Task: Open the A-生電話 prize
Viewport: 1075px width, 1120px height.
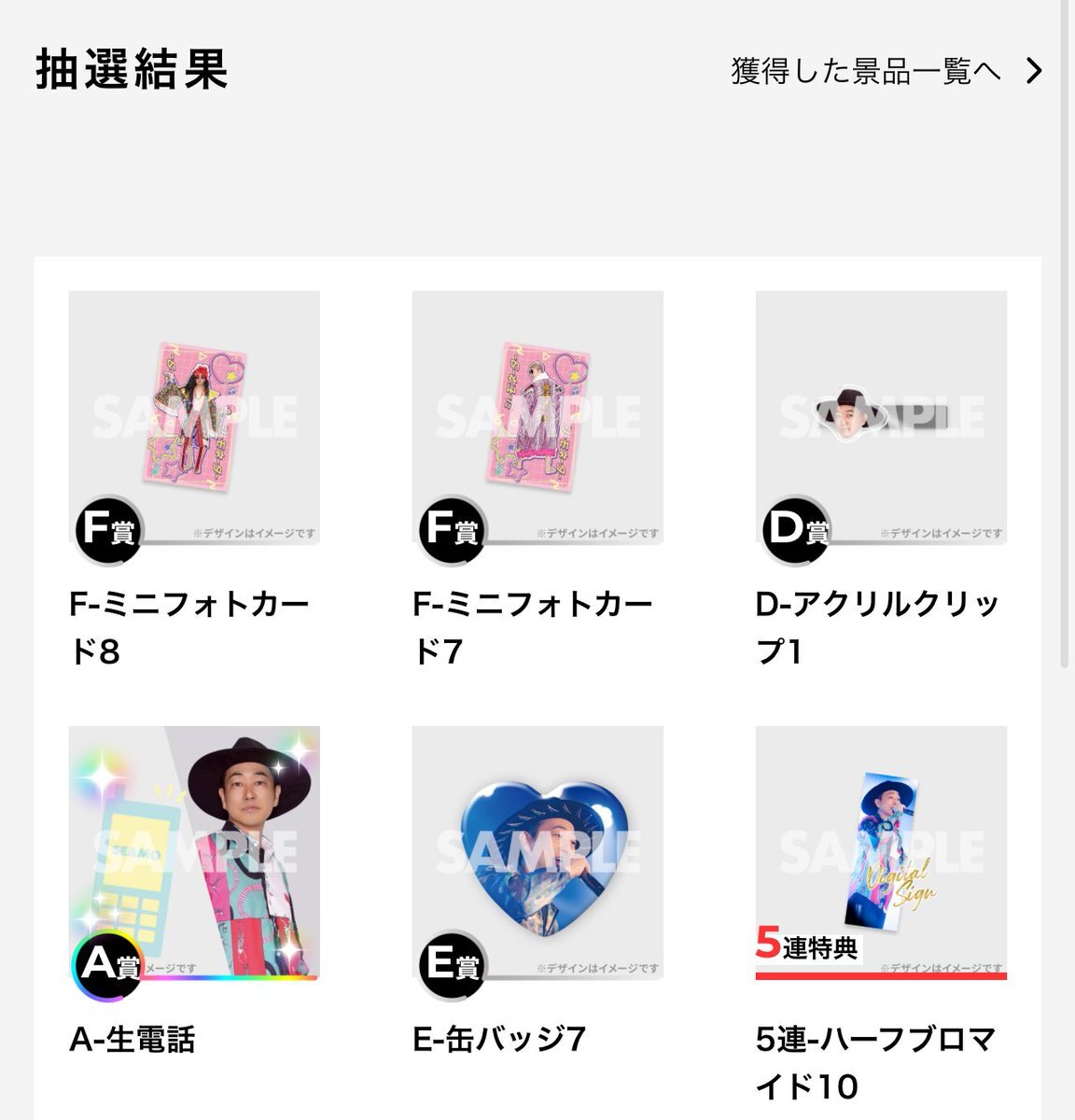Action: (194, 853)
